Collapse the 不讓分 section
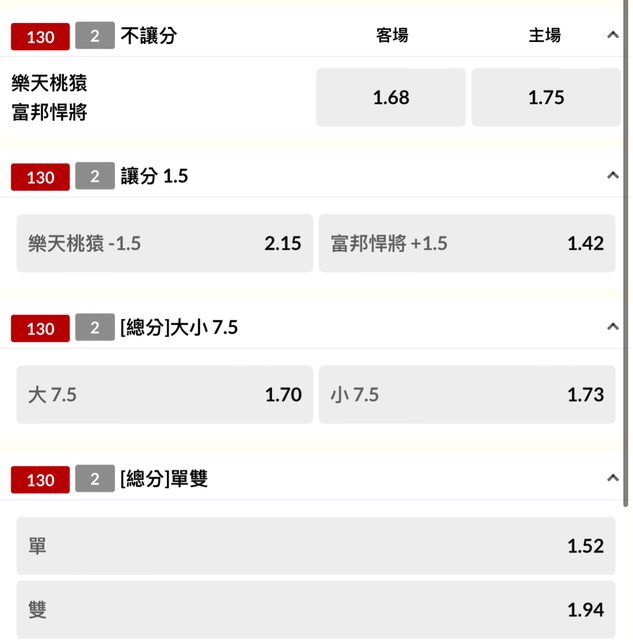The height and width of the screenshot is (640, 633). pos(613,35)
